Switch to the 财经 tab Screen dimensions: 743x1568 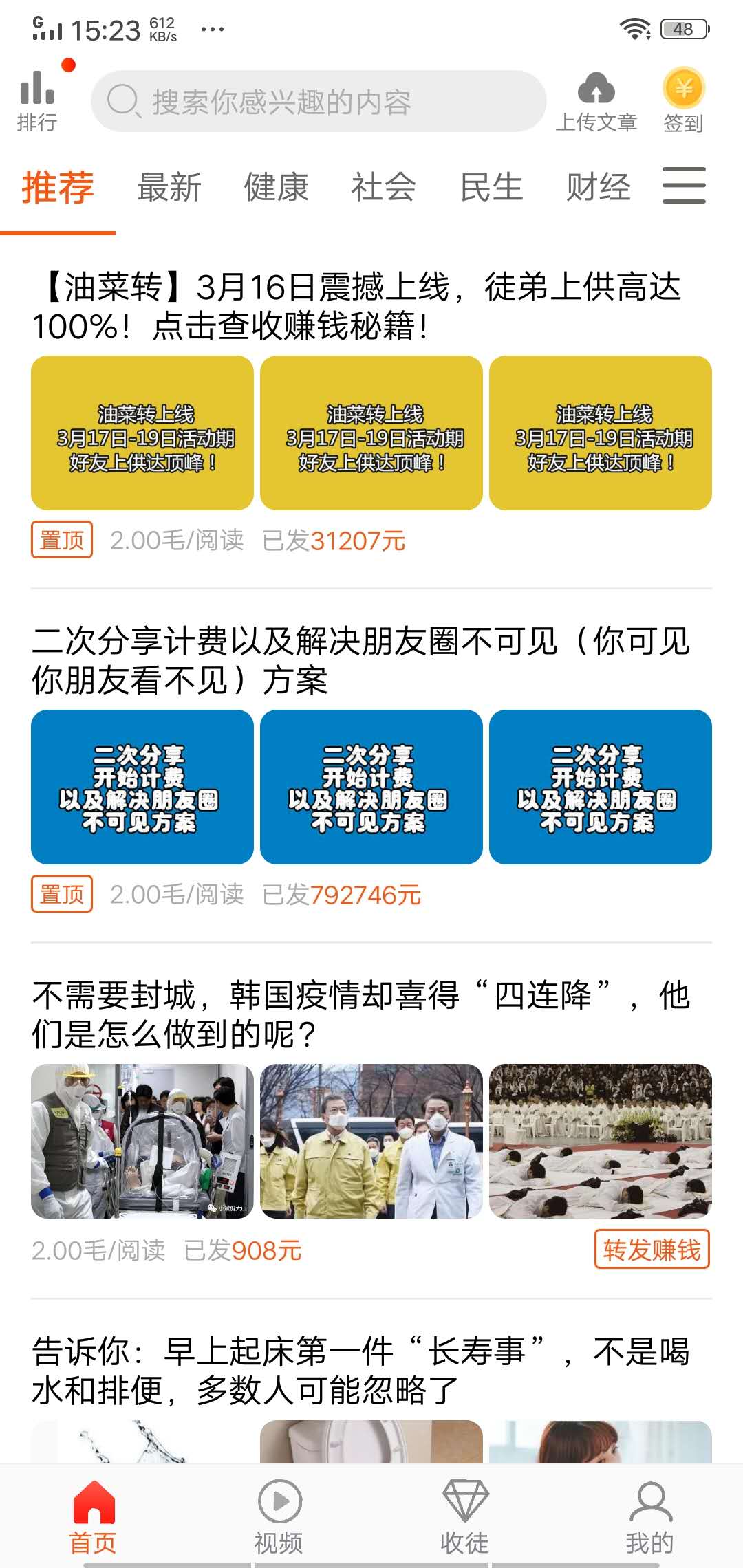(598, 187)
